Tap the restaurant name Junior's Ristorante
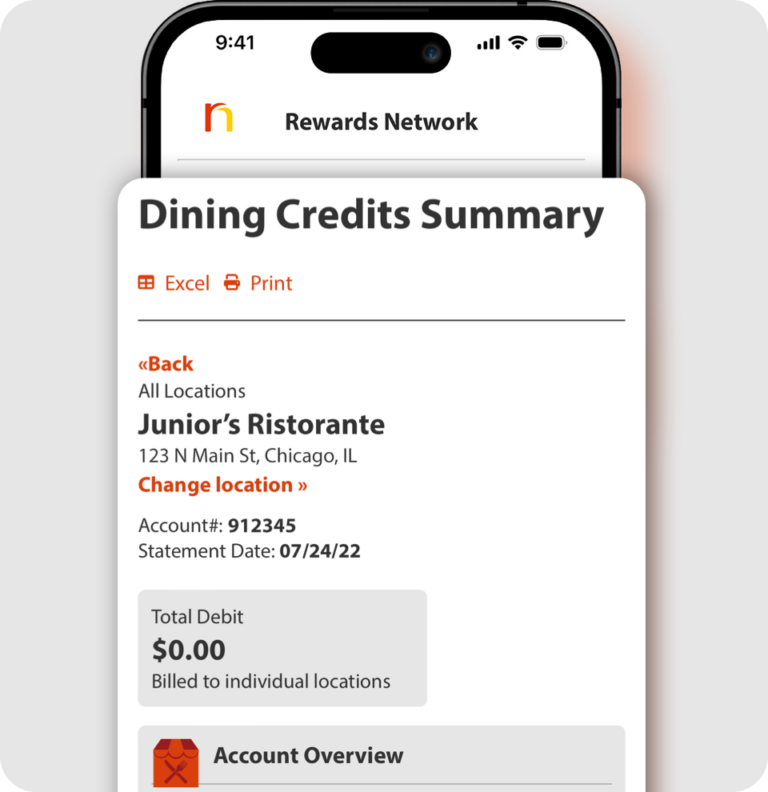768x792 pixels. 260,424
